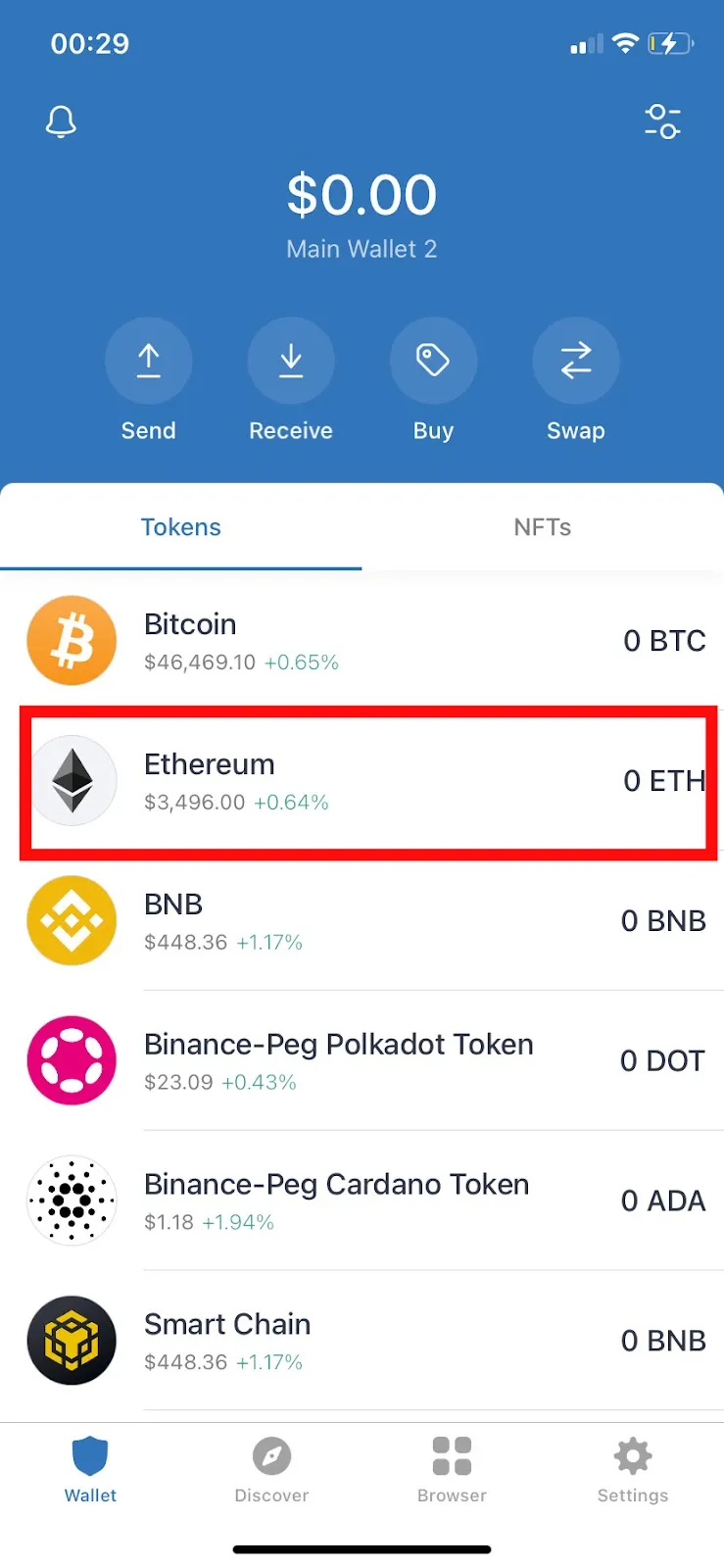Tap the Receive button
The height and width of the screenshot is (1568, 724).
click(x=291, y=380)
